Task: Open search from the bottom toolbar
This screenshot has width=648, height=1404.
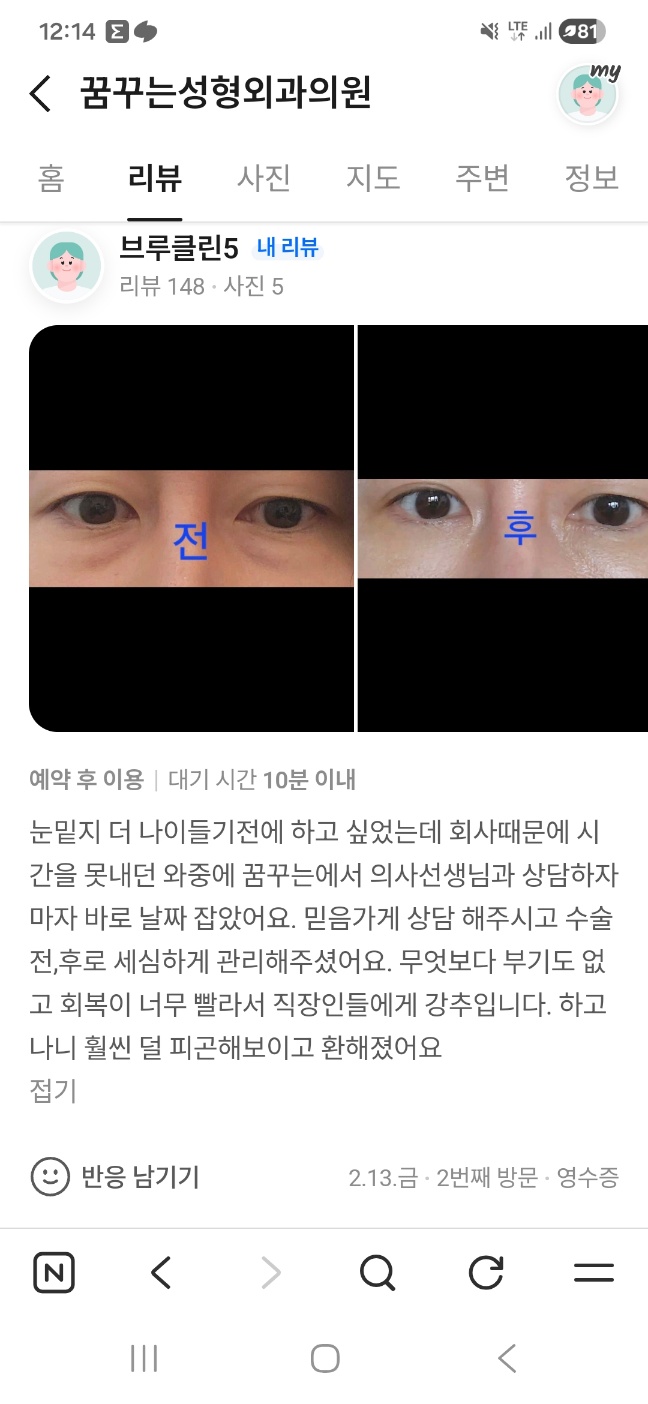Action: click(377, 1273)
